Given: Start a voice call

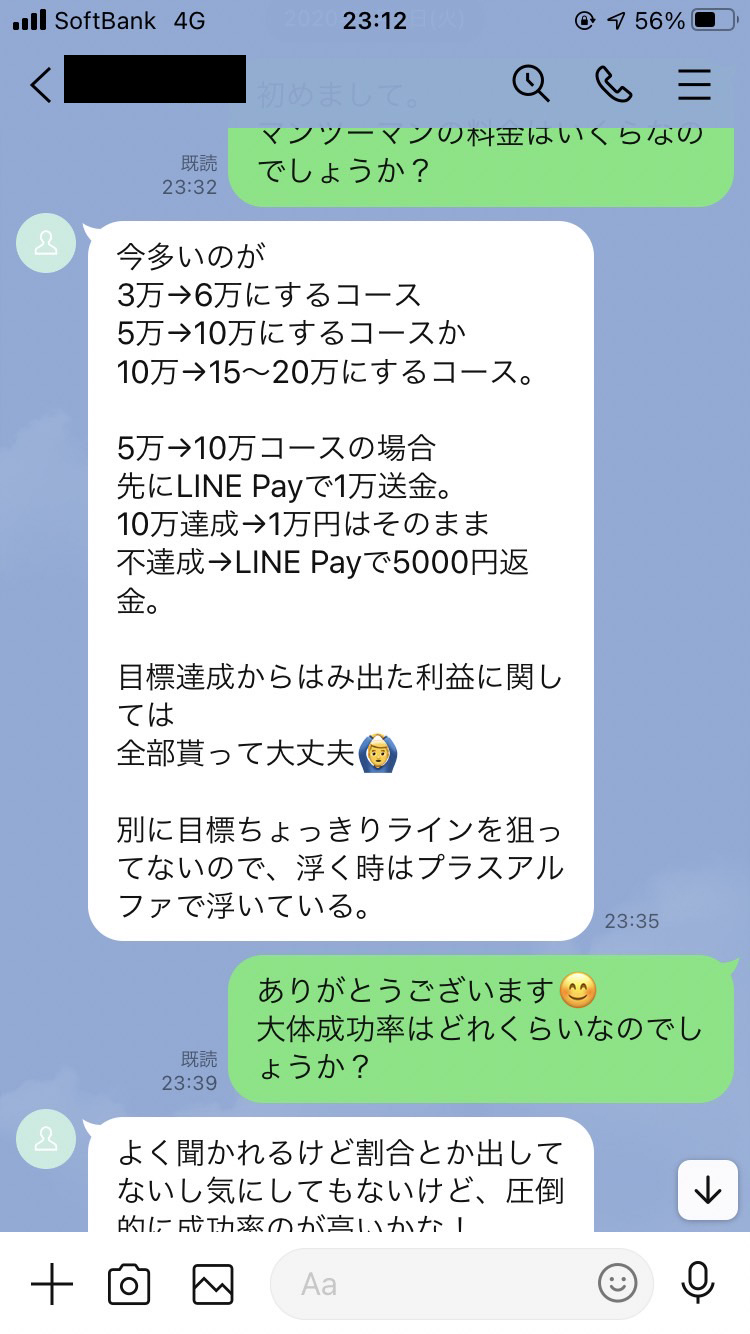Looking at the screenshot, I should pyautogui.click(x=612, y=85).
